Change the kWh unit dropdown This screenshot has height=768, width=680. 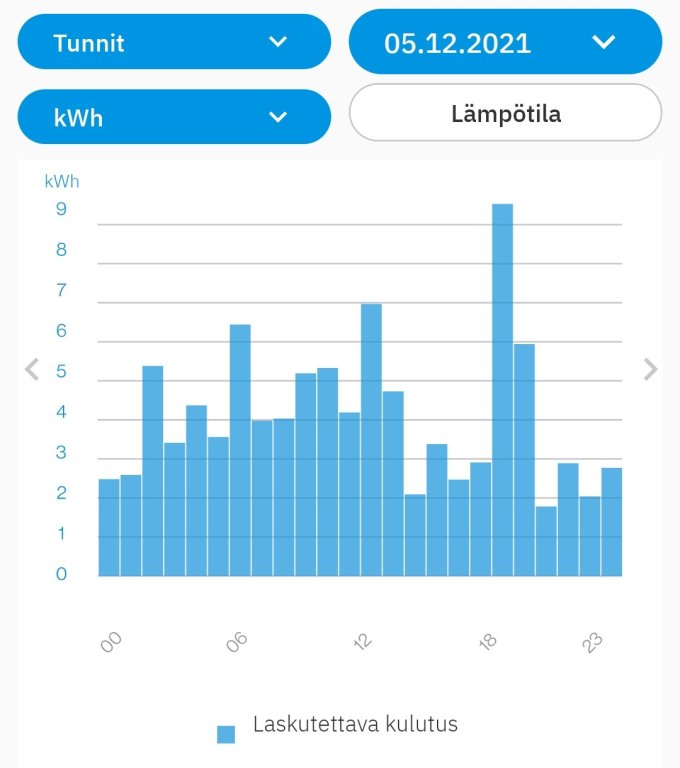(x=173, y=117)
